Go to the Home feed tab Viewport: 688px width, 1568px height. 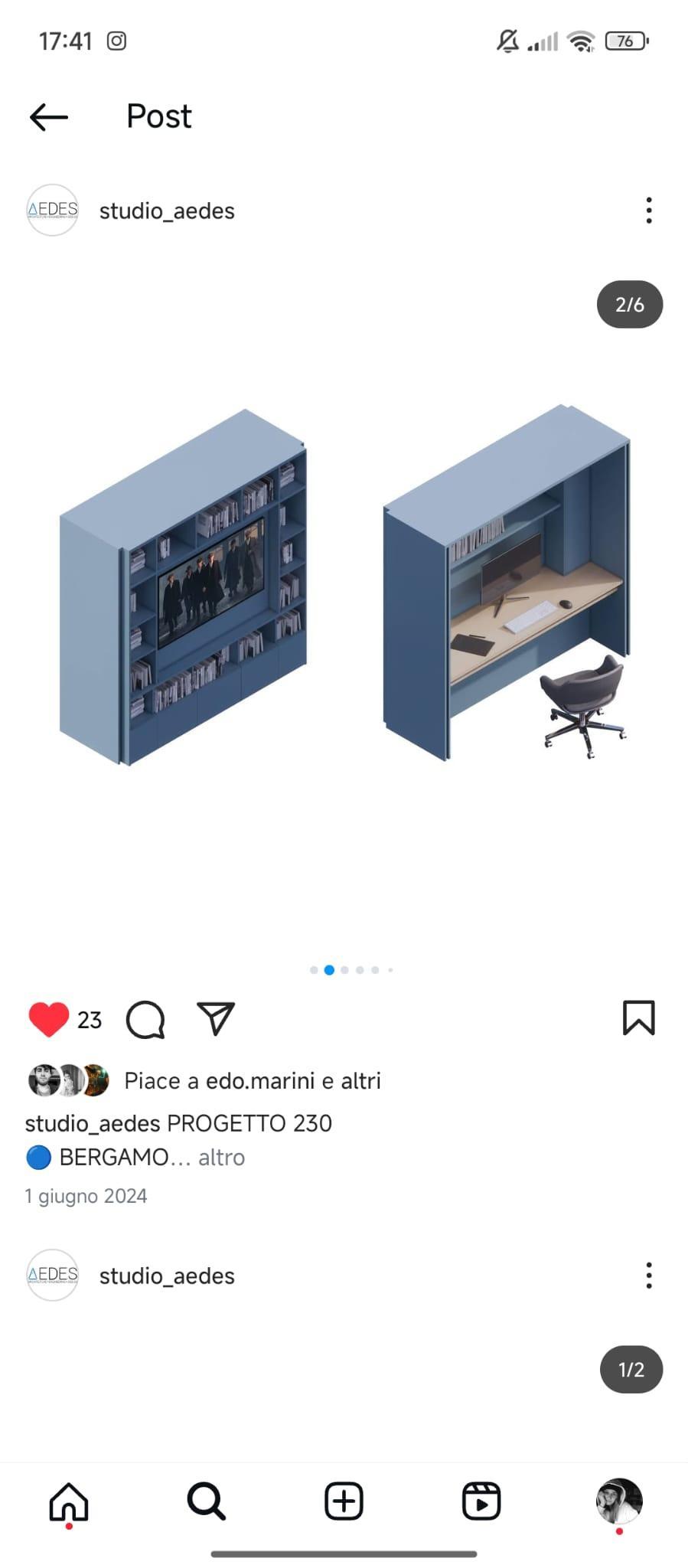coord(69,1501)
